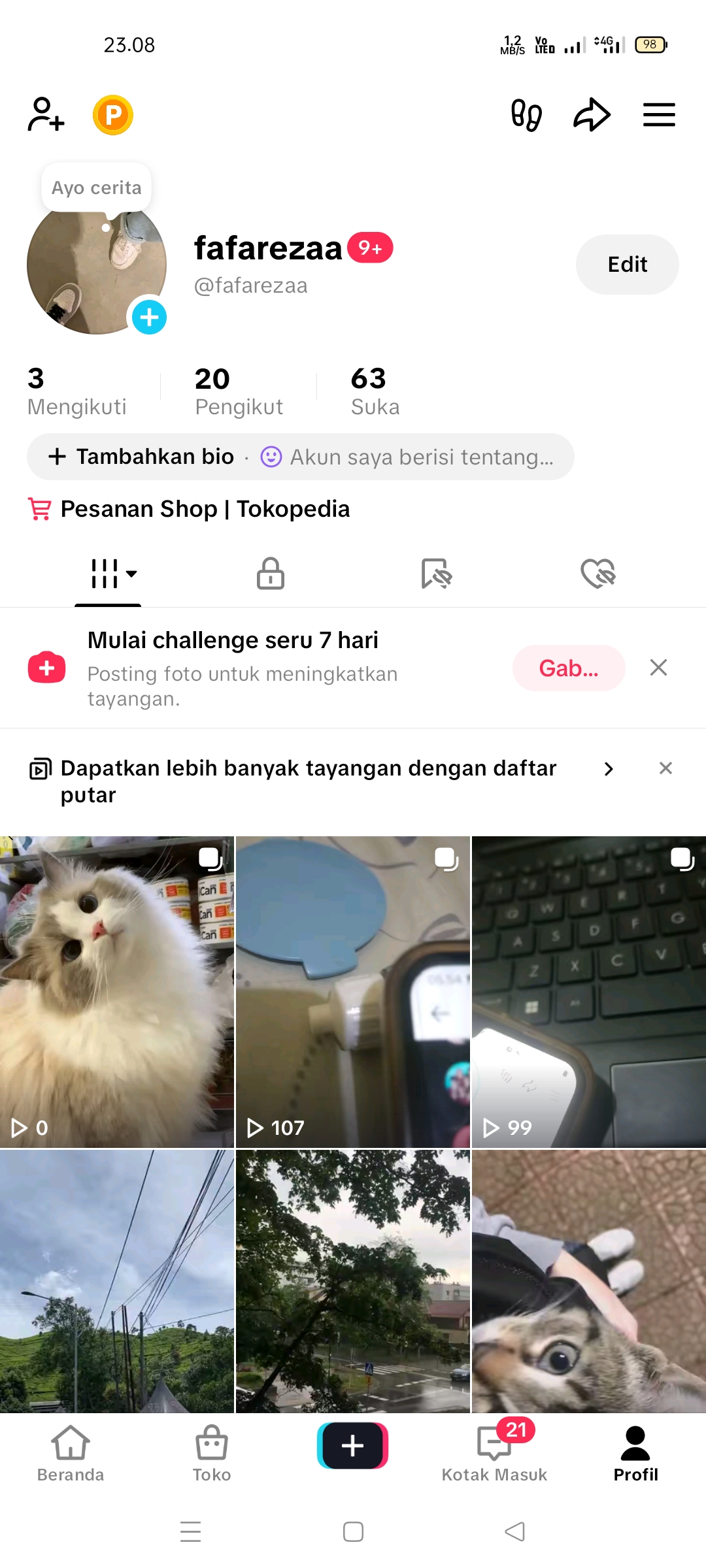Viewport: 706px width, 1568px height.
Task: Close the daftar putar playlist suggestion
Action: tap(665, 768)
